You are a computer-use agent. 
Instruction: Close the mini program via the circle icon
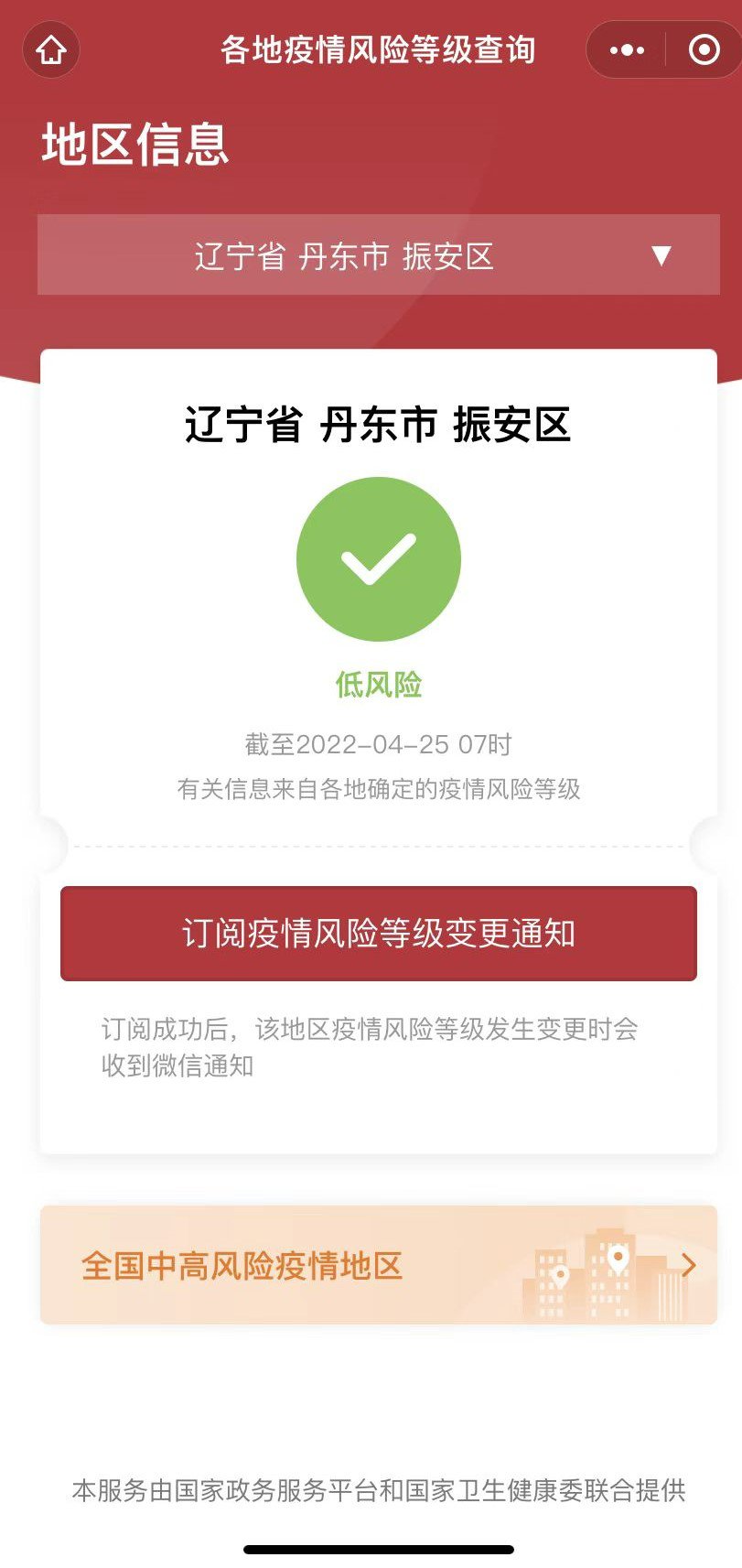coord(704,50)
